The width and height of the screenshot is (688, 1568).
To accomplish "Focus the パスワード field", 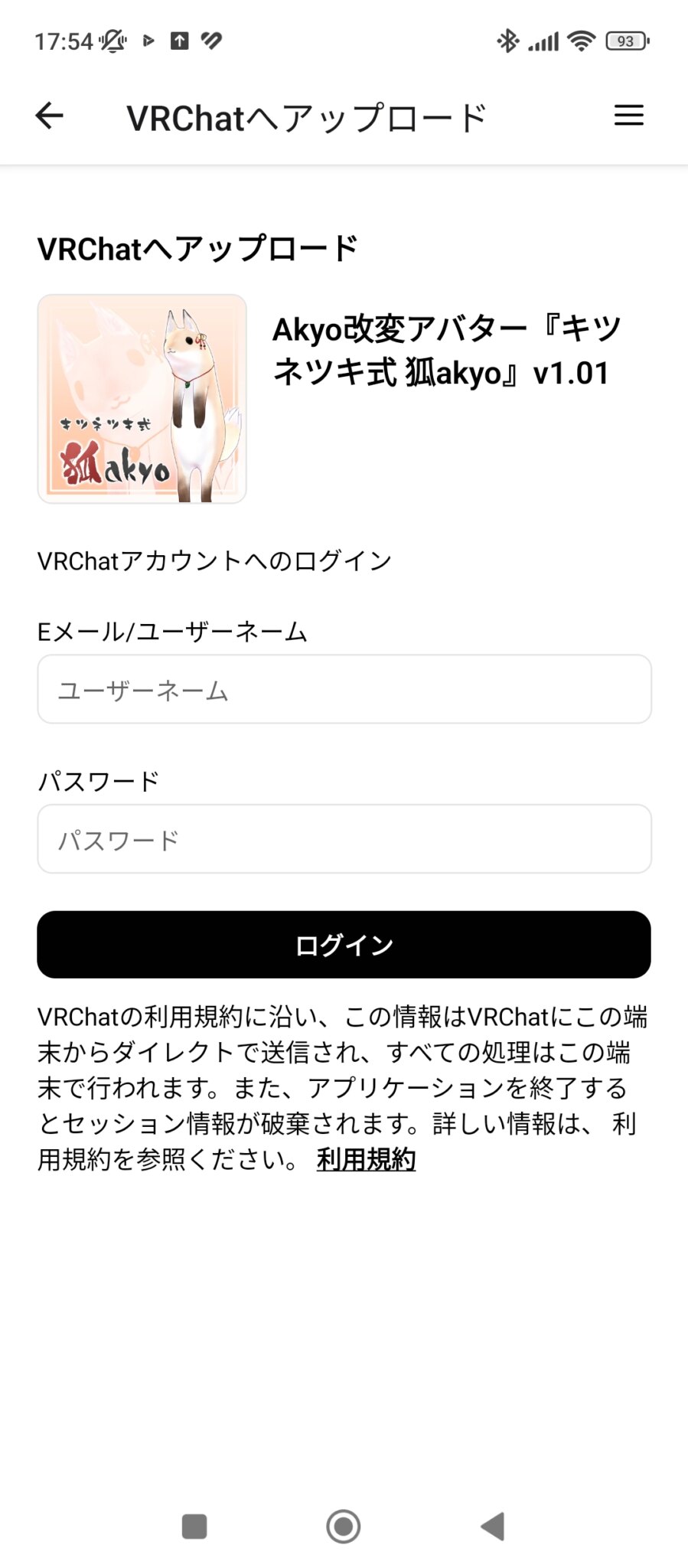I will click(x=344, y=839).
